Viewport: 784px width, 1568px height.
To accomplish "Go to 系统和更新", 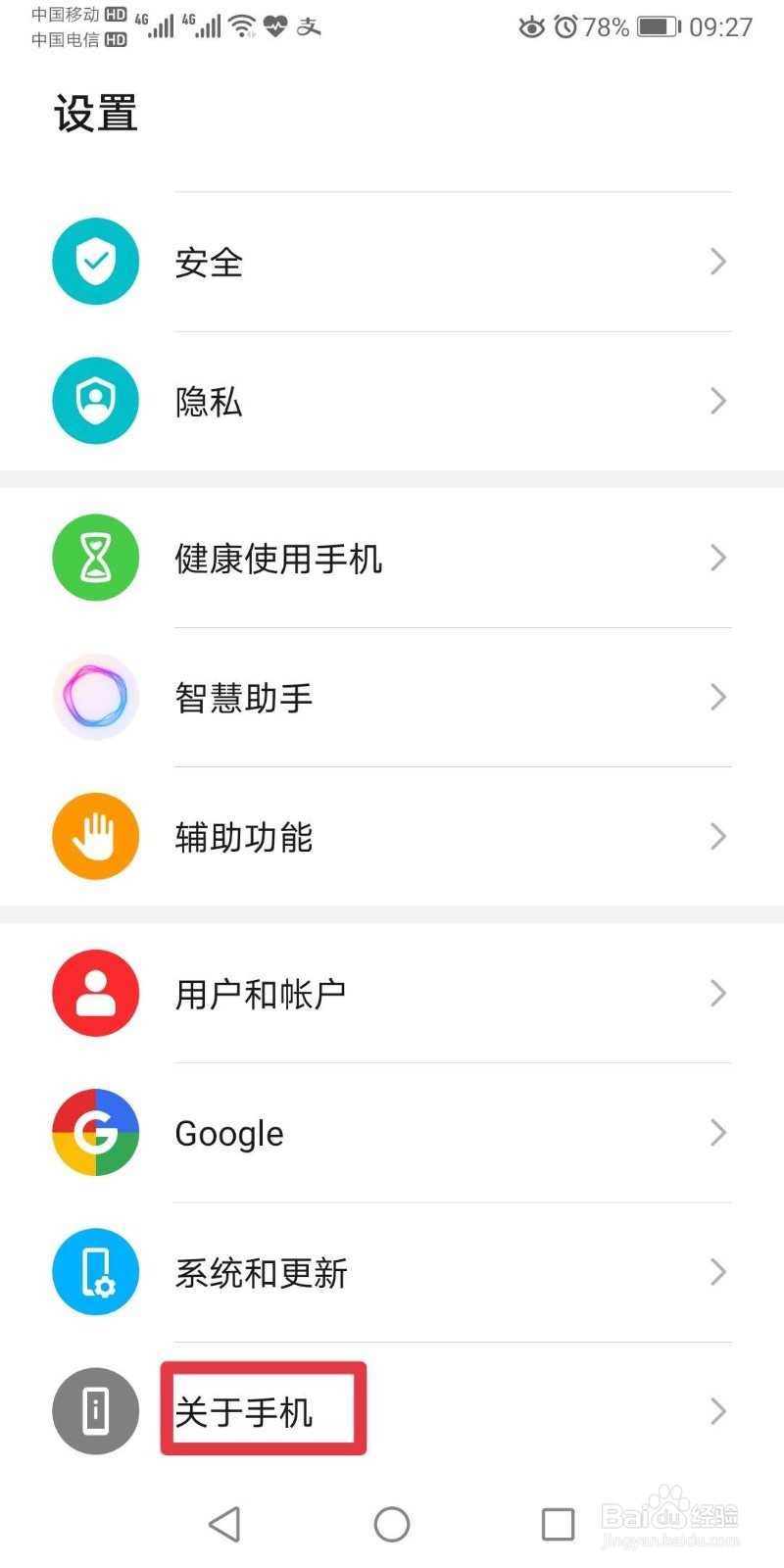I will [392, 1272].
